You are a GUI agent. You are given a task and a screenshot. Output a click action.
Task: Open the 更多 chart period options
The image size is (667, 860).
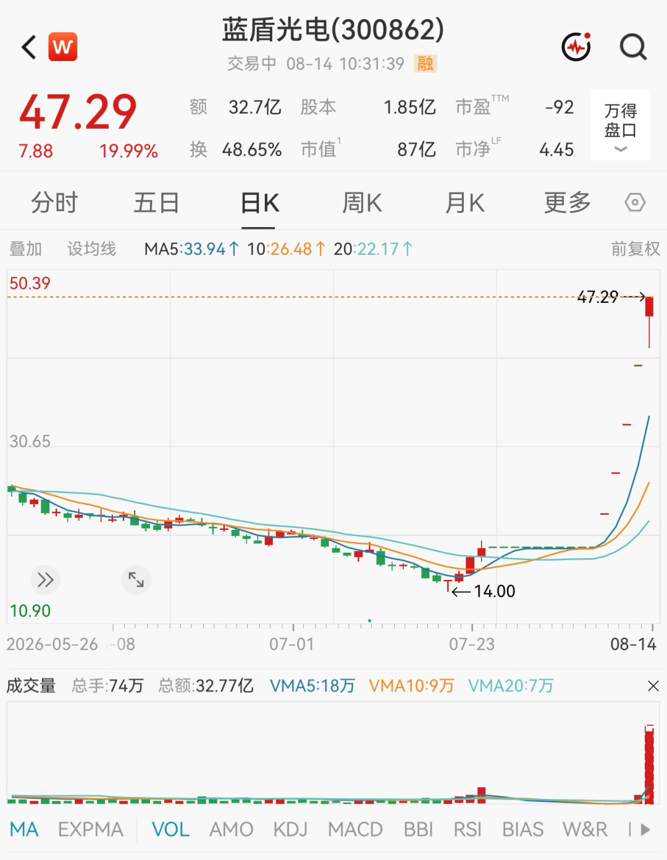tap(567, 202)
